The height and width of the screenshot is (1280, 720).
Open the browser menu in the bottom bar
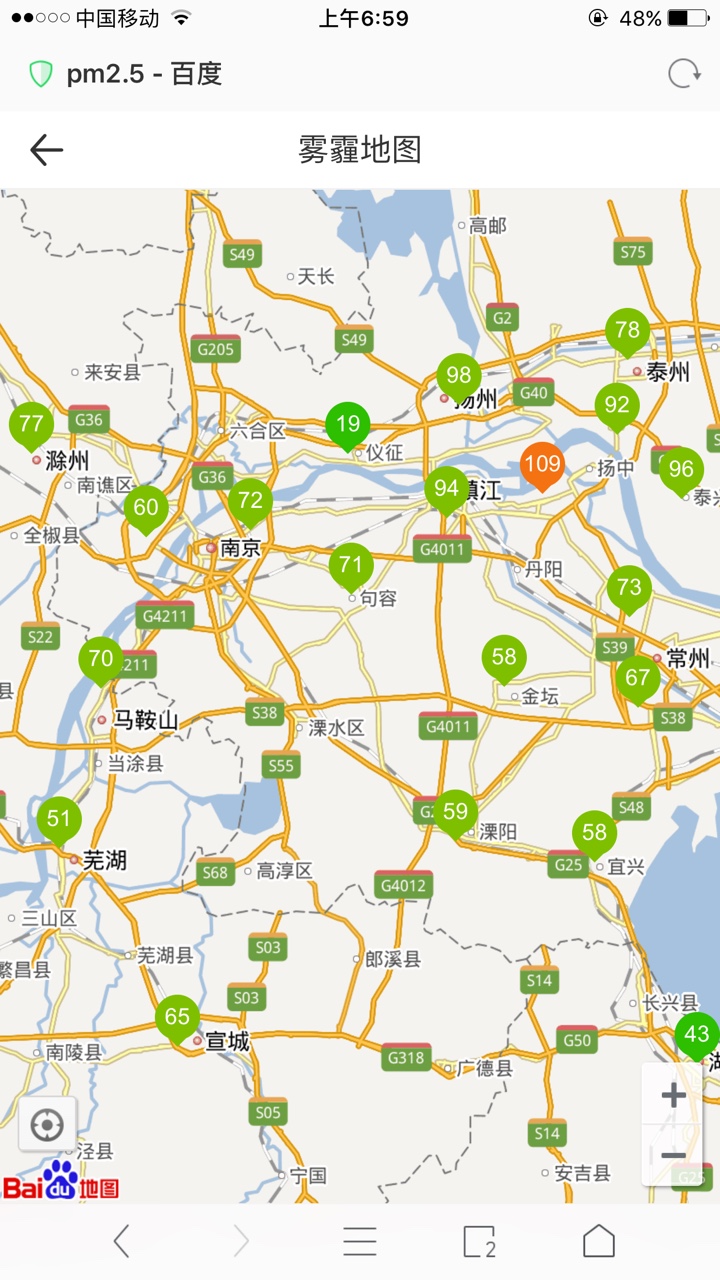360,1241
